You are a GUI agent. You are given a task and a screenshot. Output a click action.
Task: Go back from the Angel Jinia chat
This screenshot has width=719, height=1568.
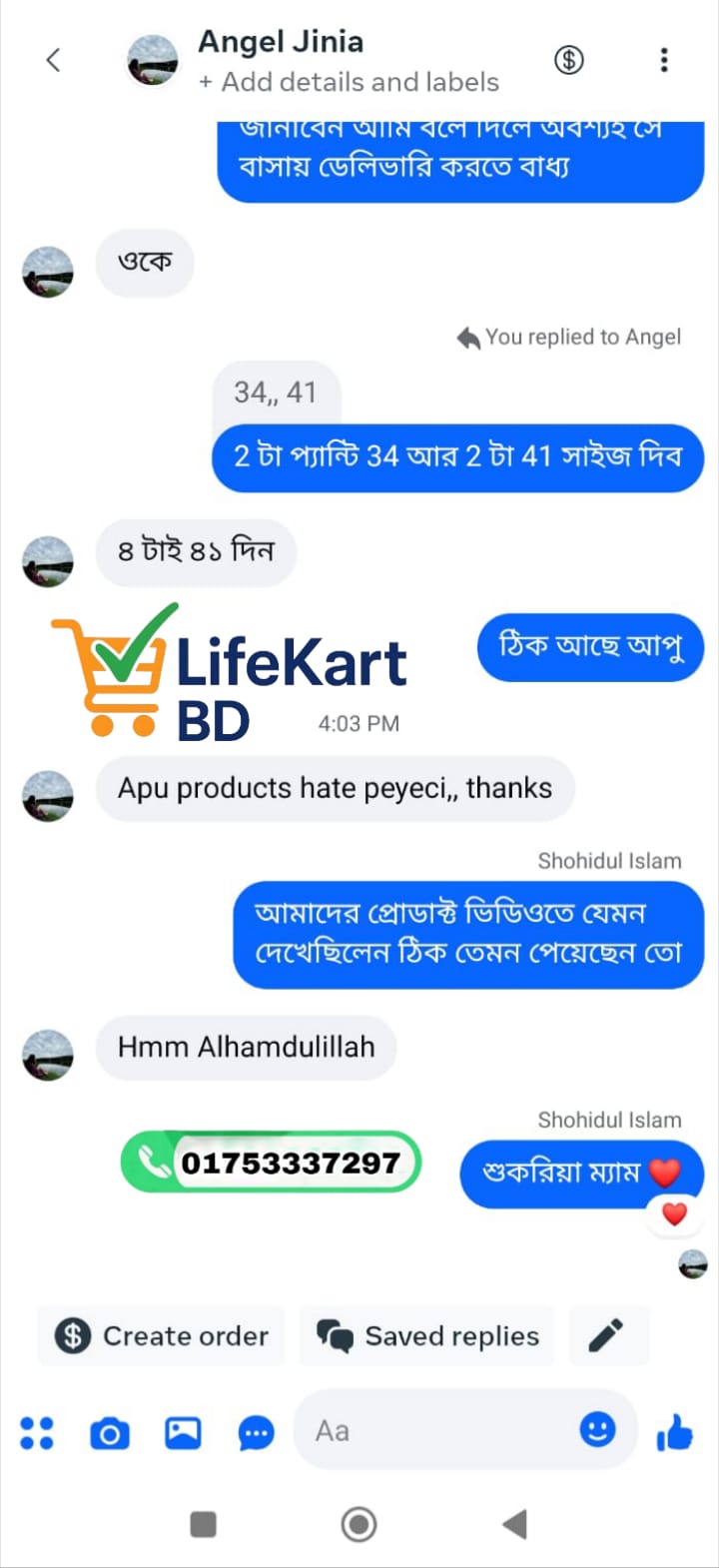(x=54, y=60)
